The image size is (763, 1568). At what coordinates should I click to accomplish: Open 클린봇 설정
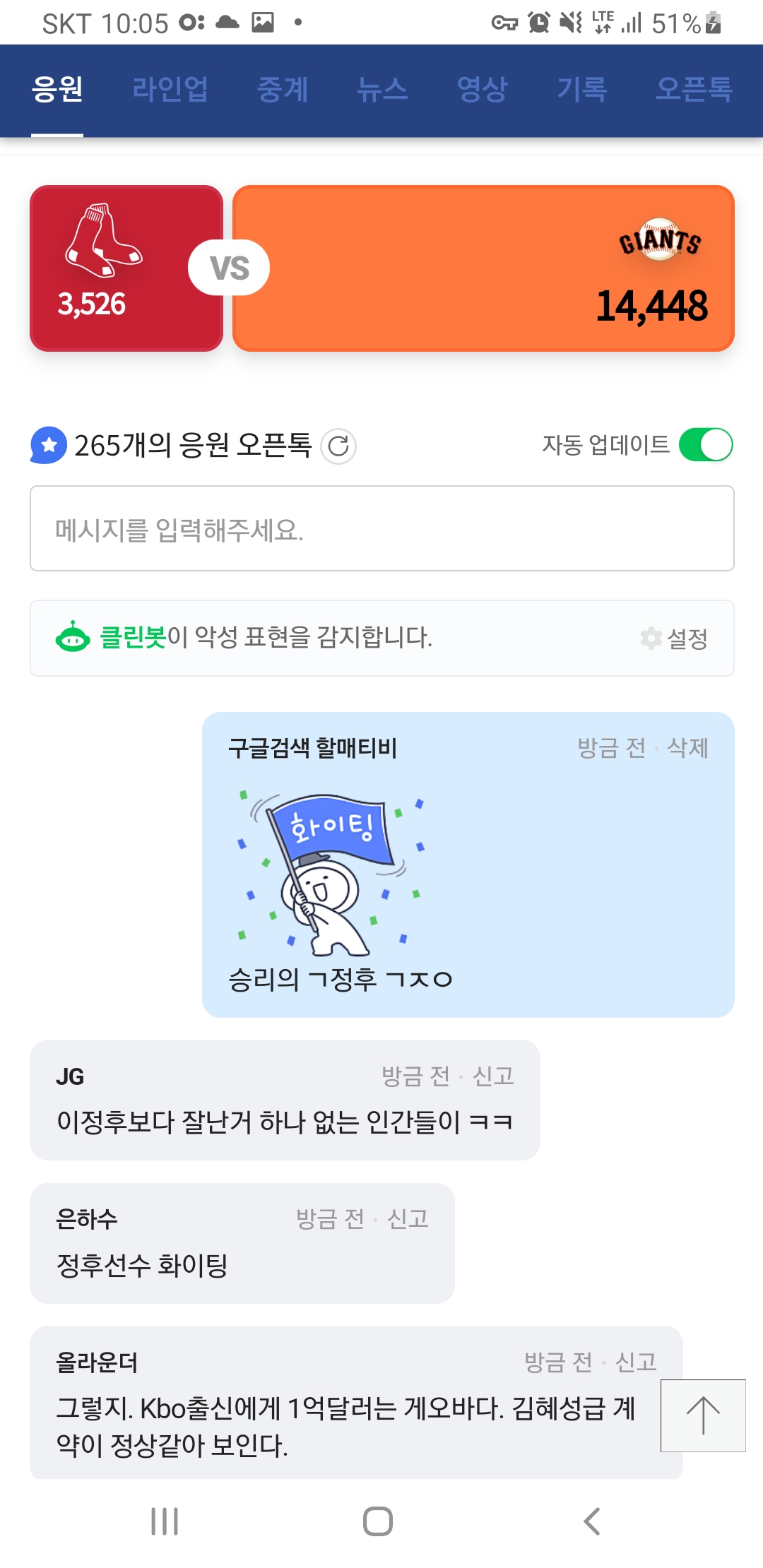[675, 639]
